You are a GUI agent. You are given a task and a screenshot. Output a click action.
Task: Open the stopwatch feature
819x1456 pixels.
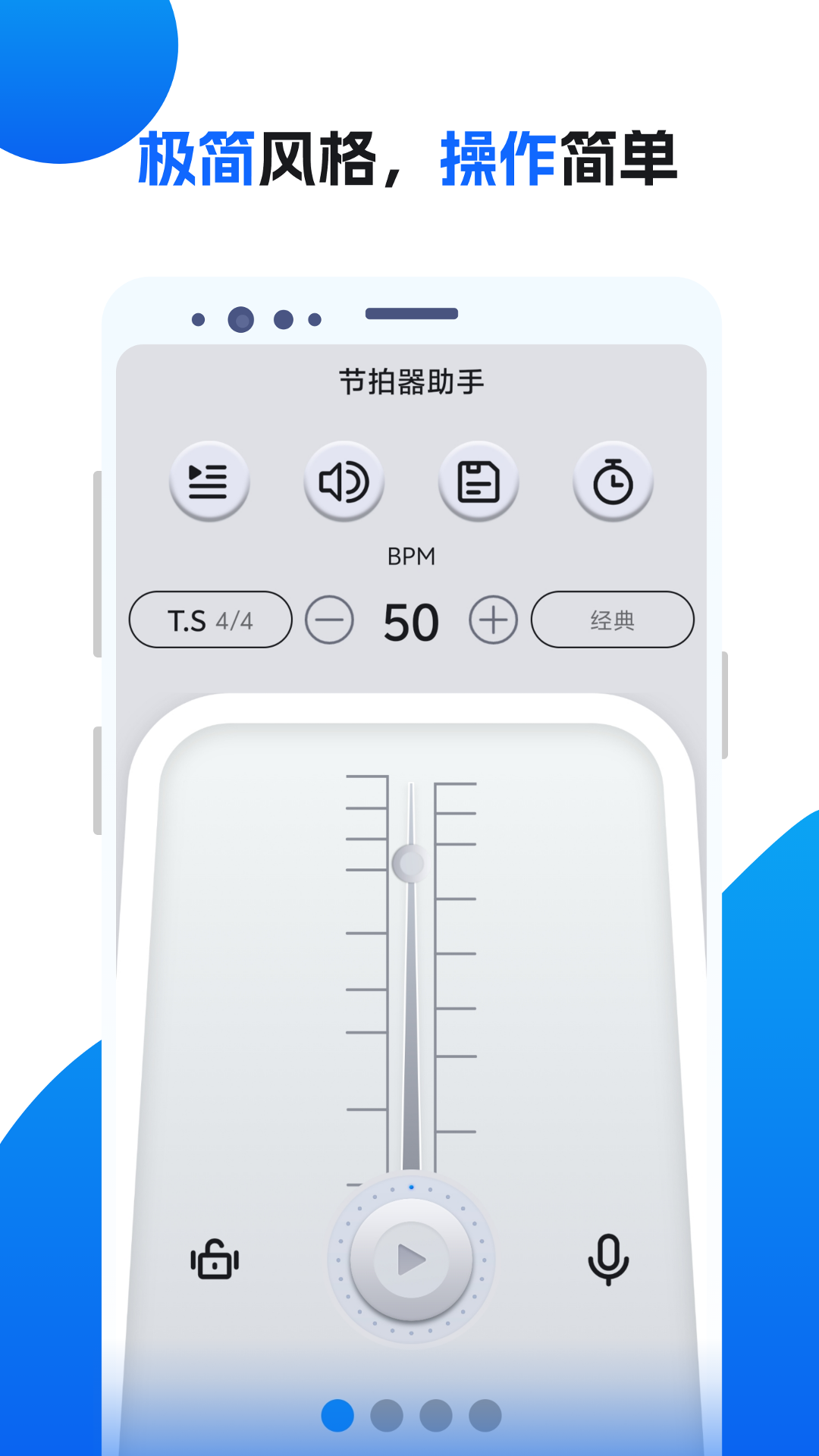[x=612, y=481]
